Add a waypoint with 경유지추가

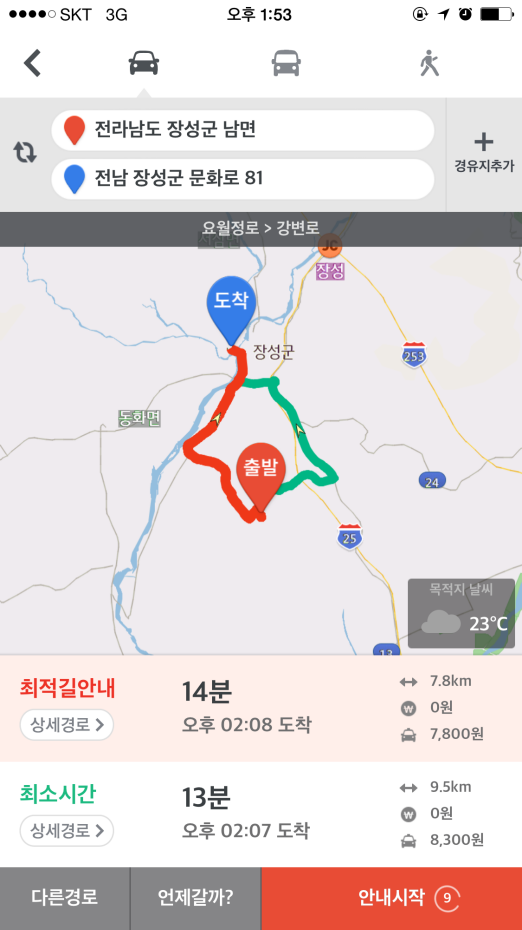484,154
